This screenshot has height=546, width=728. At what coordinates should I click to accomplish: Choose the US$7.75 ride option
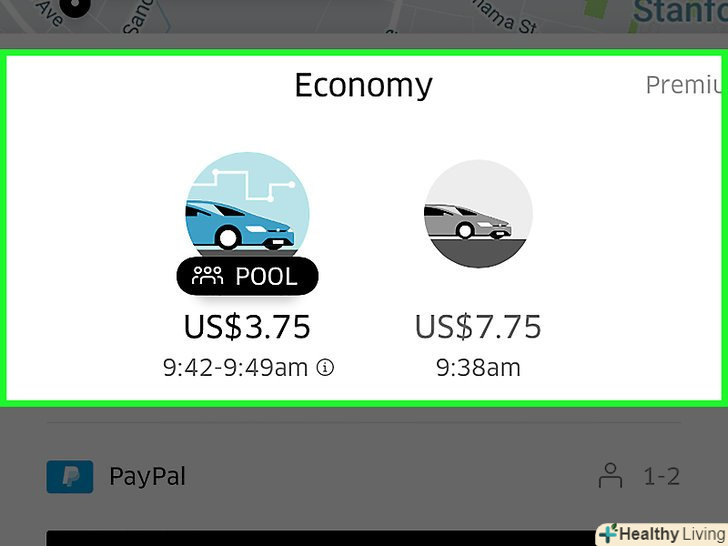[478, 216]
